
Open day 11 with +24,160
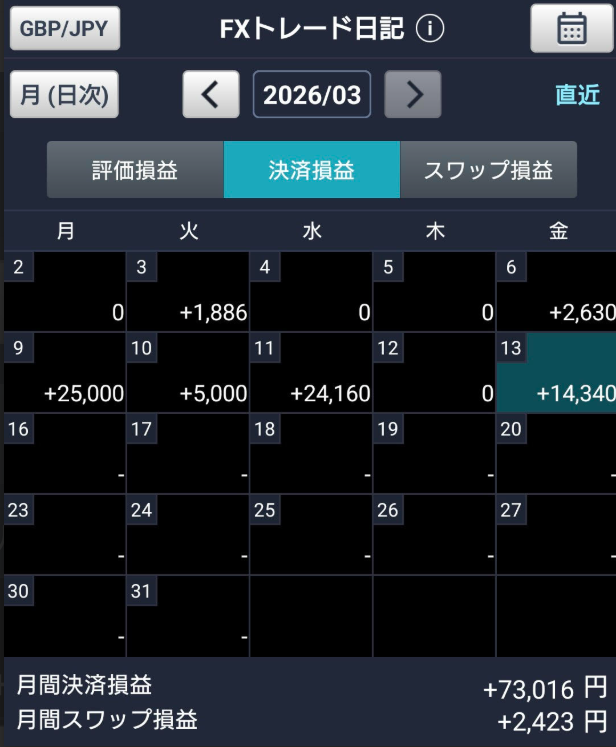(x=311, y=372)
